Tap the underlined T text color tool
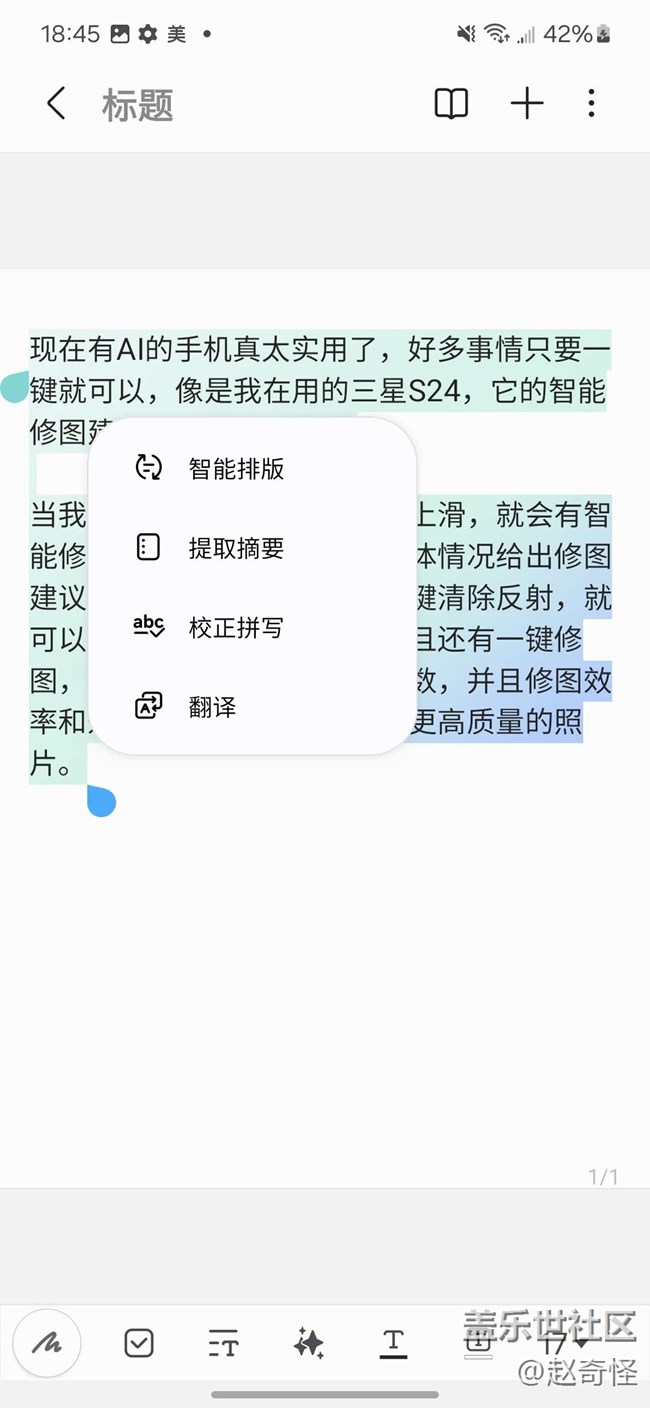Screen dimensions: 650x1408 tap(393, 1344)
